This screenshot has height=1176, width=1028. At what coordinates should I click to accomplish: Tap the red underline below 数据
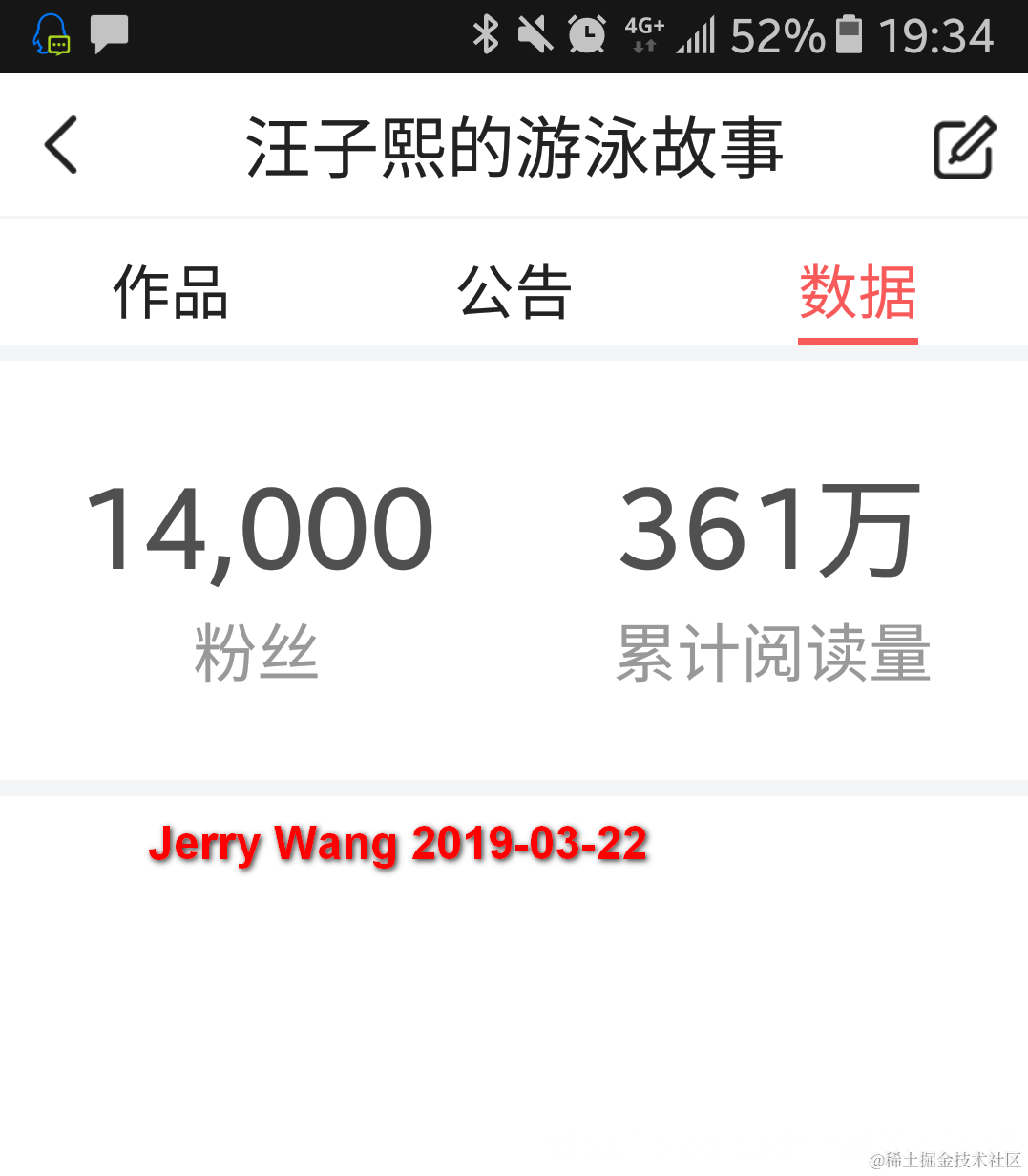coord(857,337)
